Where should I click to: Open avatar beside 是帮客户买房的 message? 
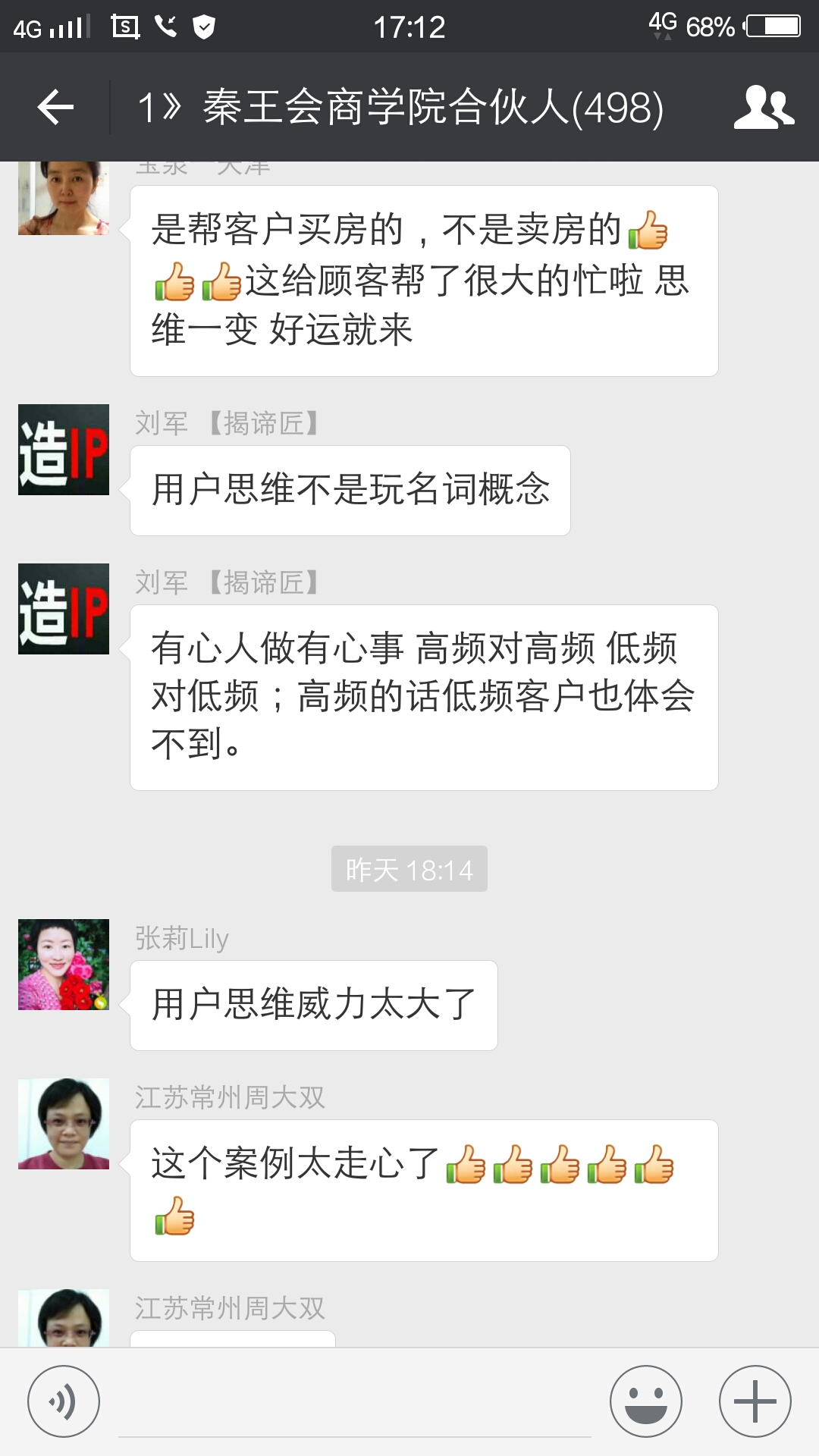[x=64, y=198]
